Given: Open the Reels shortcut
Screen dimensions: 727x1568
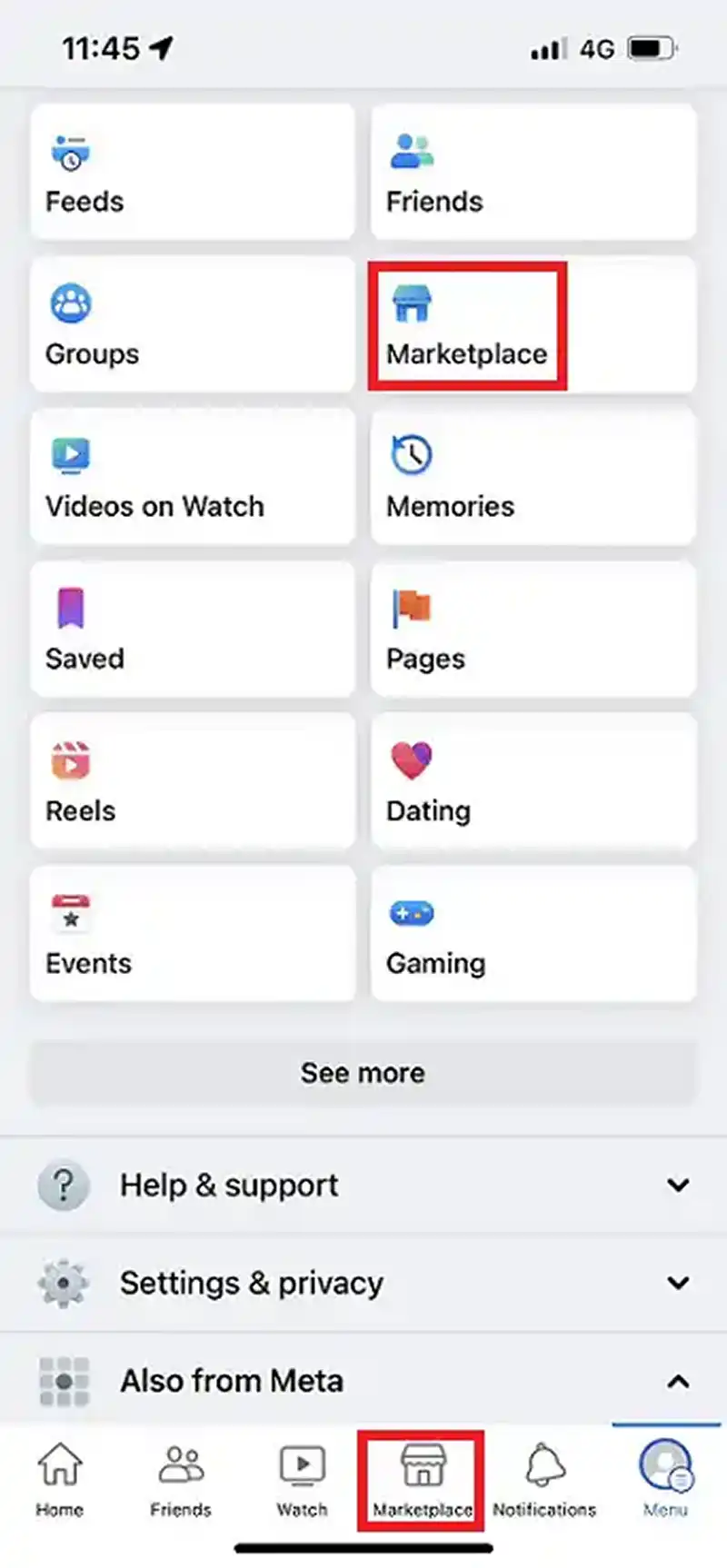Looking at the screenshot, I should click(191, 781).
